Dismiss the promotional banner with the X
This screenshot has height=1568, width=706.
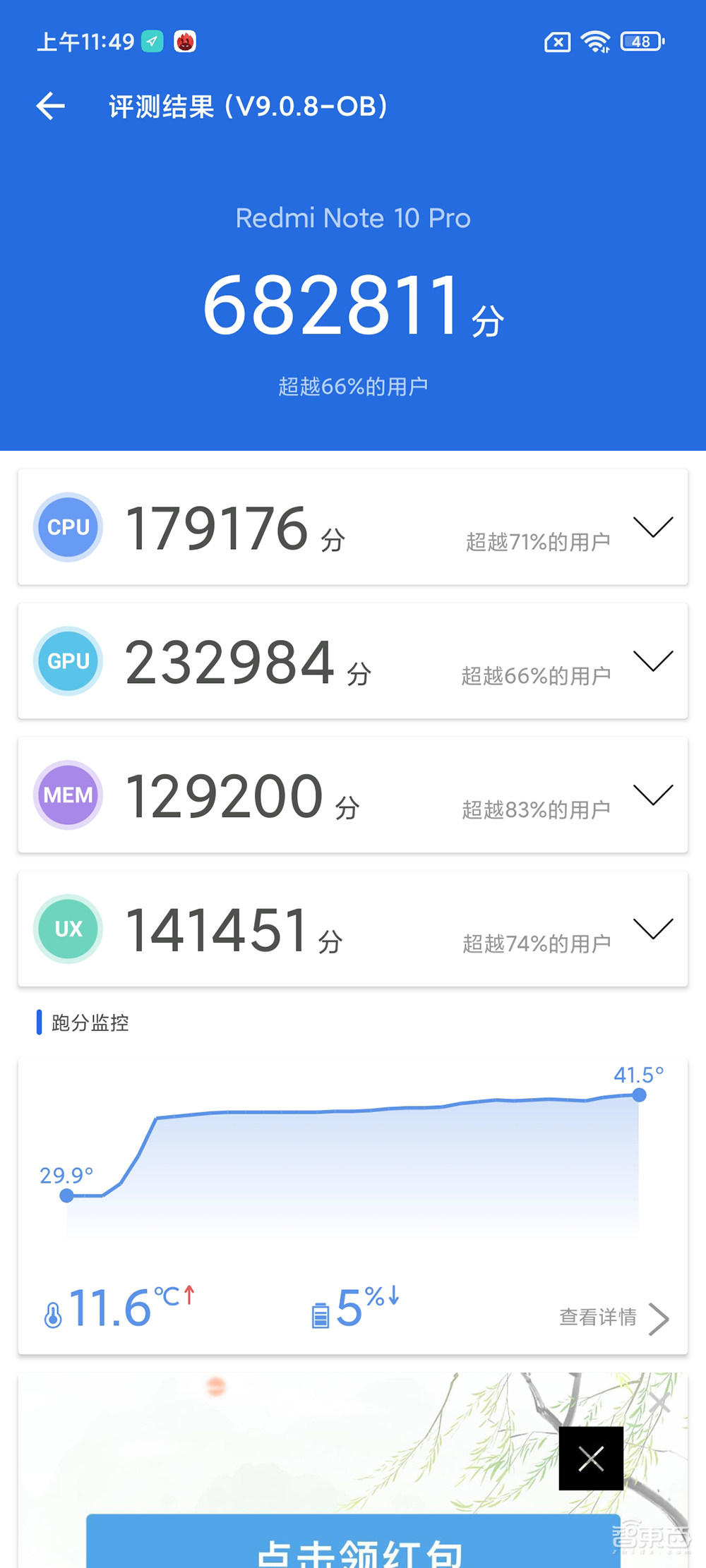pos(591,1460)
